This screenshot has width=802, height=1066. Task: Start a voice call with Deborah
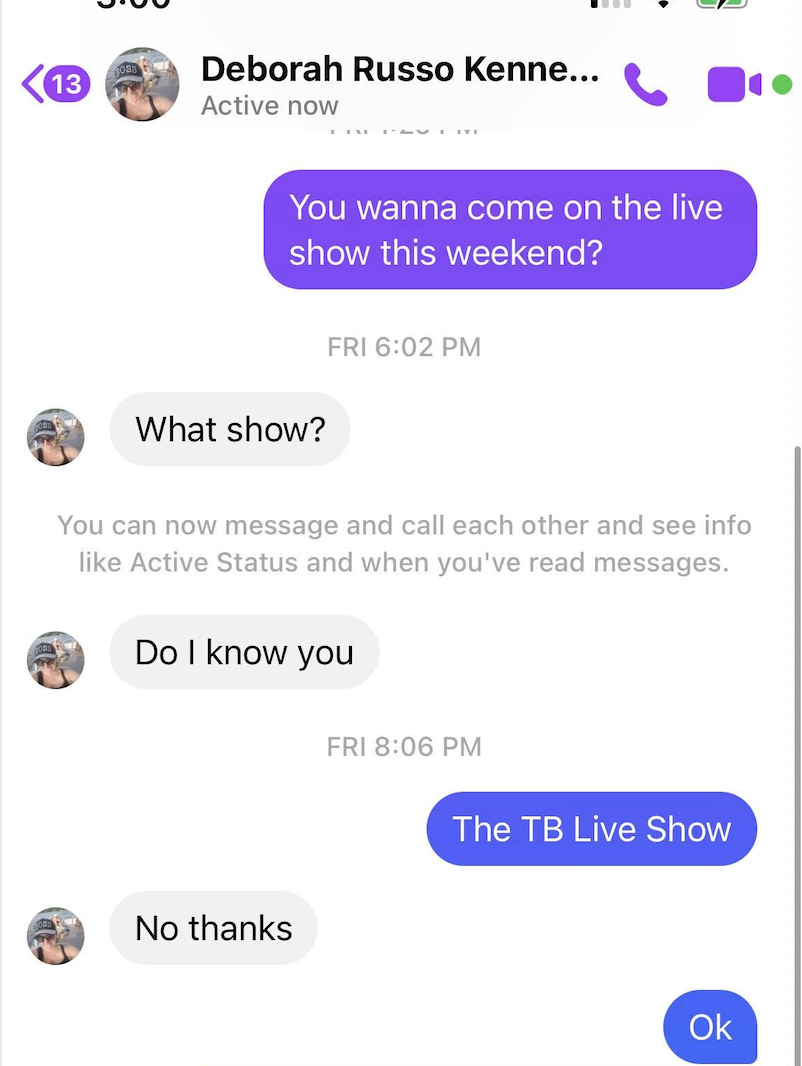pyautogui.click(x=645, y=85)
